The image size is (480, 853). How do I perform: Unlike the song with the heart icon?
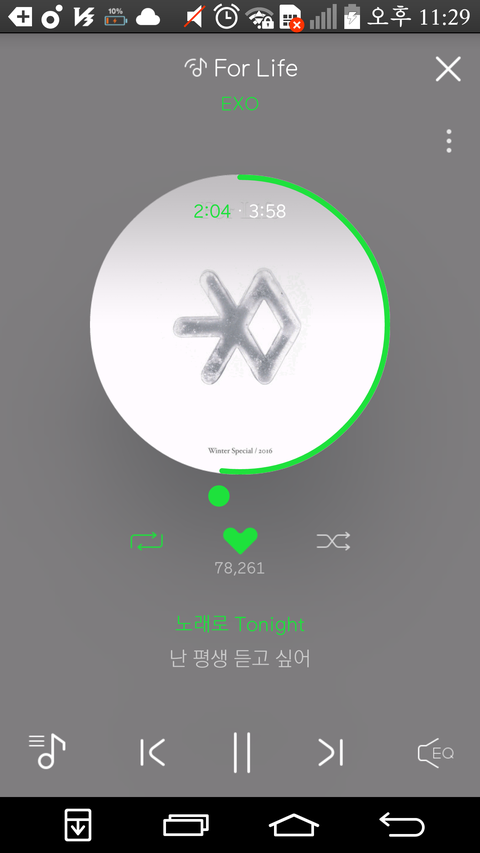pos(240,541)
